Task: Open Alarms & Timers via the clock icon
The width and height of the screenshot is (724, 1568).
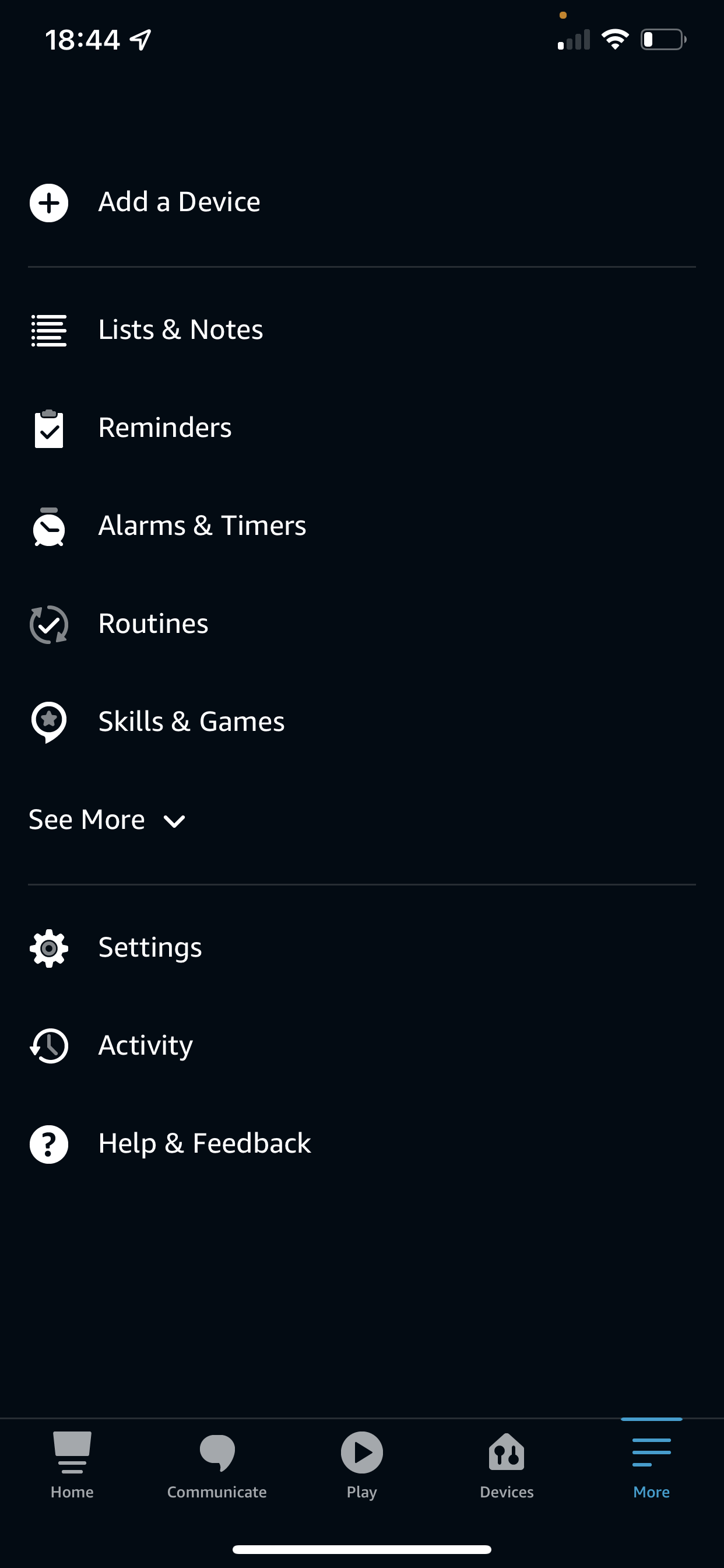Action: [x=48, y=527]
